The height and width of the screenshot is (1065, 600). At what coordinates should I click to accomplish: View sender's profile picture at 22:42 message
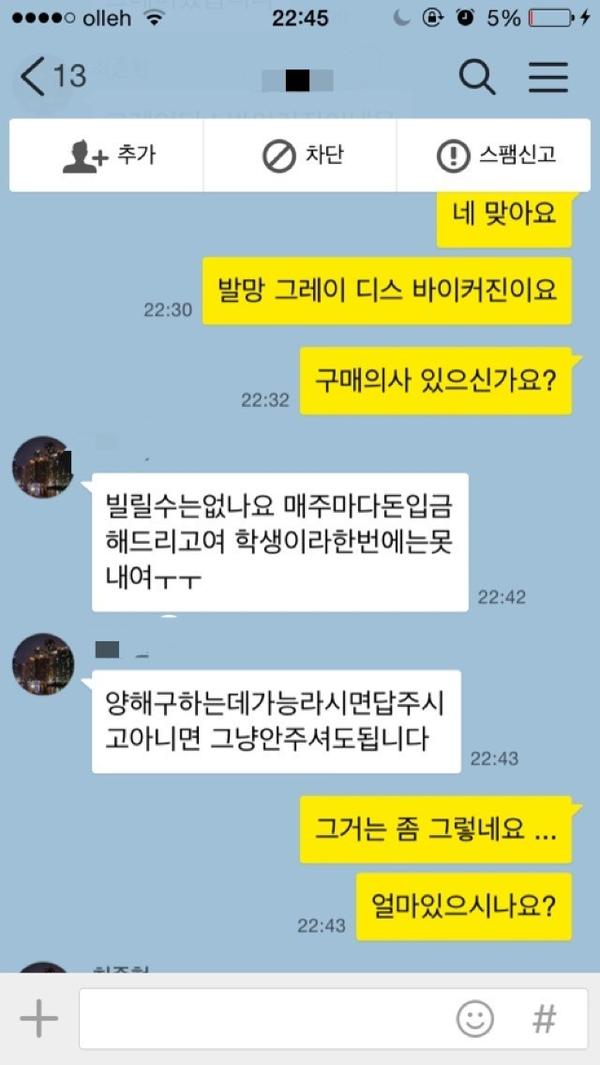pyautogui.click(x=43, y=467)
